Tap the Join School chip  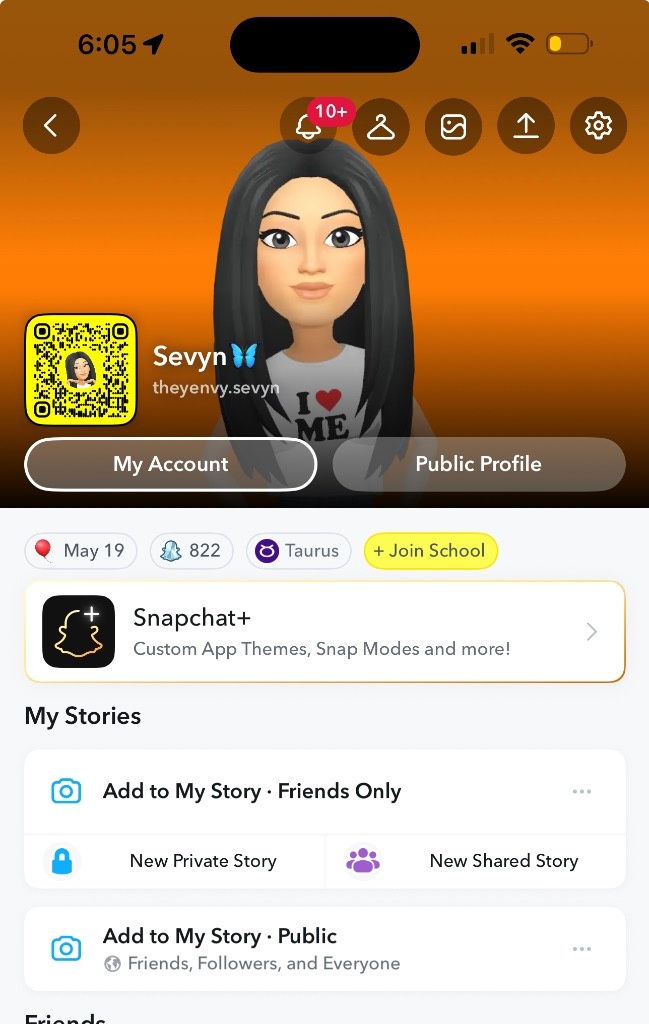[x=430, y=550]
